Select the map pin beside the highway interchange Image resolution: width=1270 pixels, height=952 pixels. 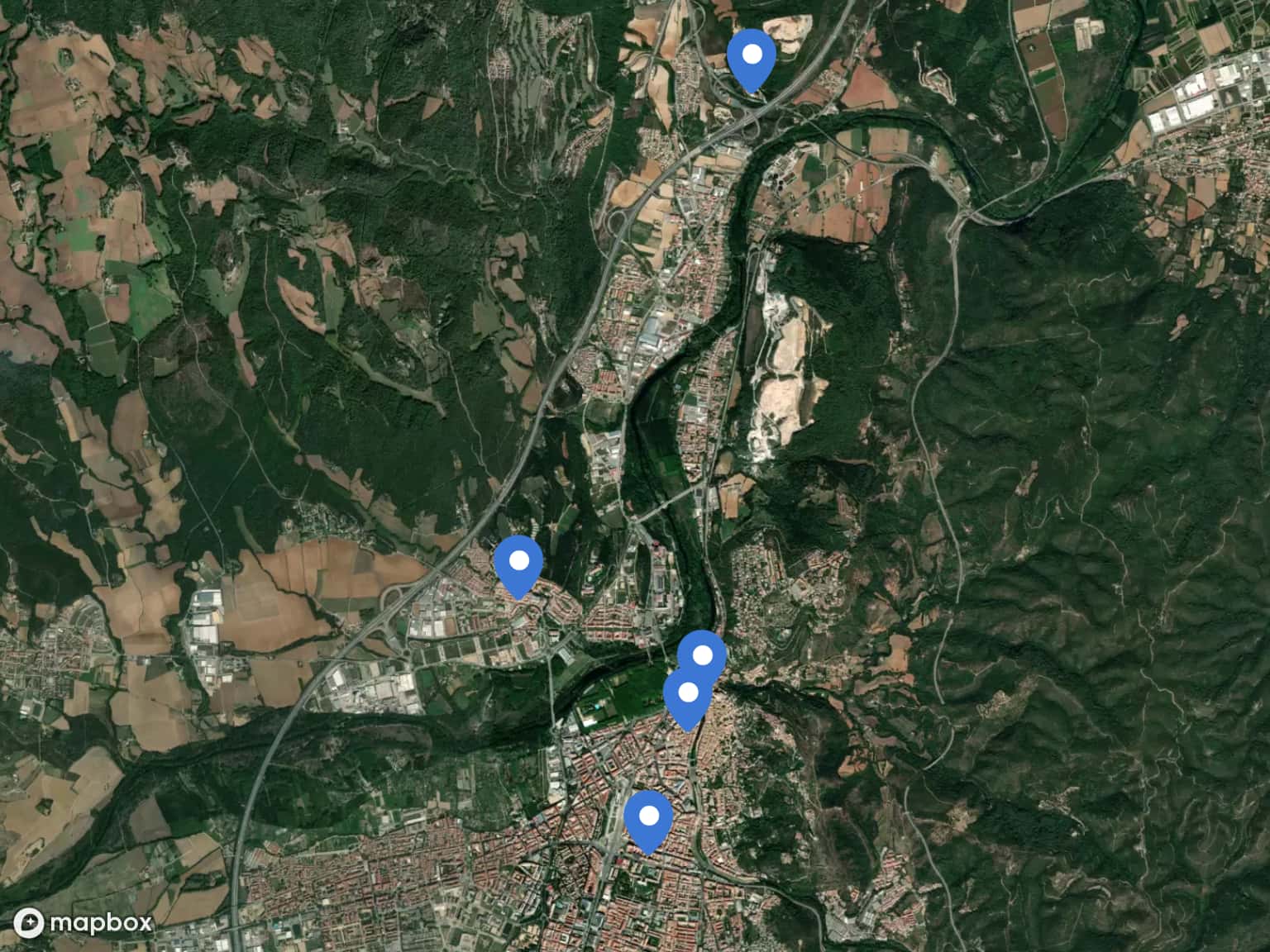[751, 56]
